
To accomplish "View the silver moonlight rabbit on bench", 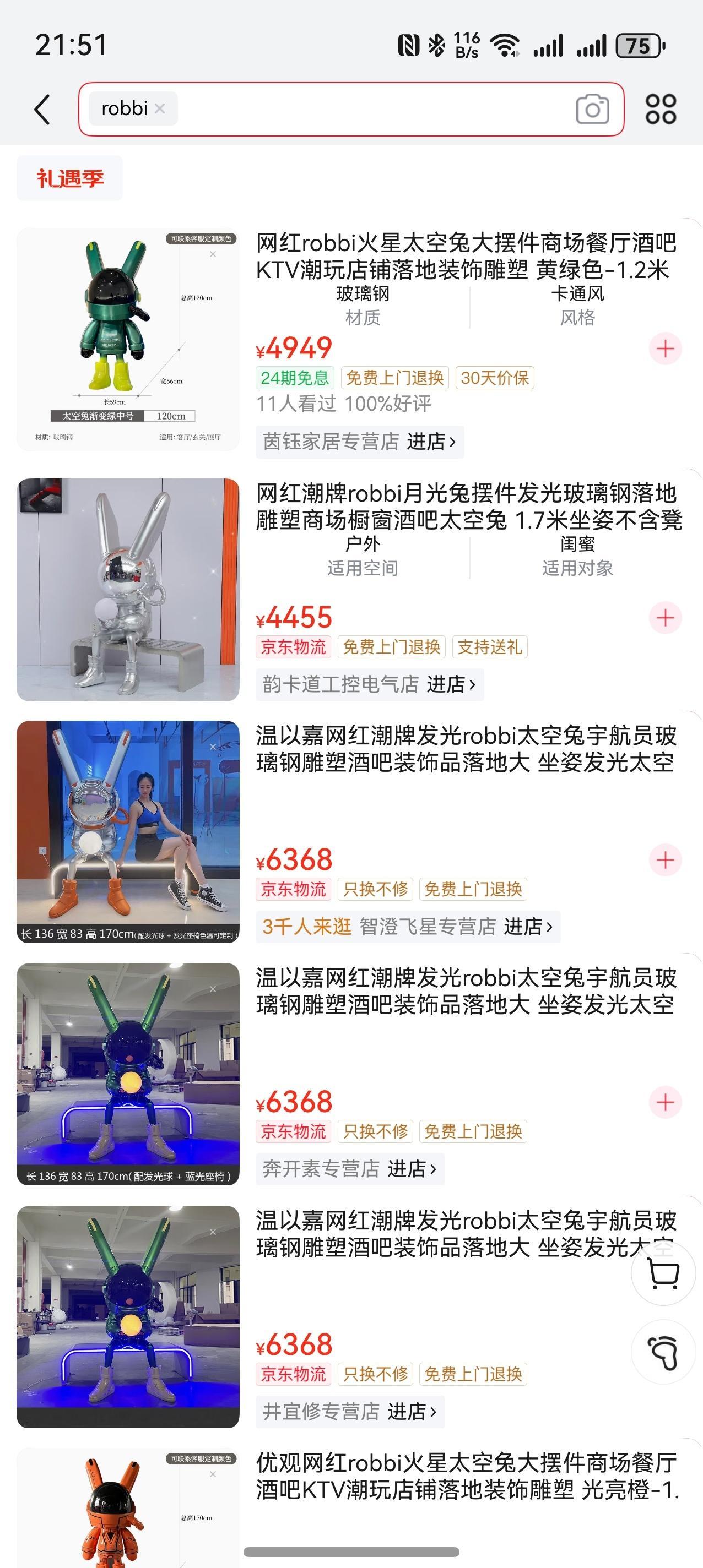I will [128, 589].
